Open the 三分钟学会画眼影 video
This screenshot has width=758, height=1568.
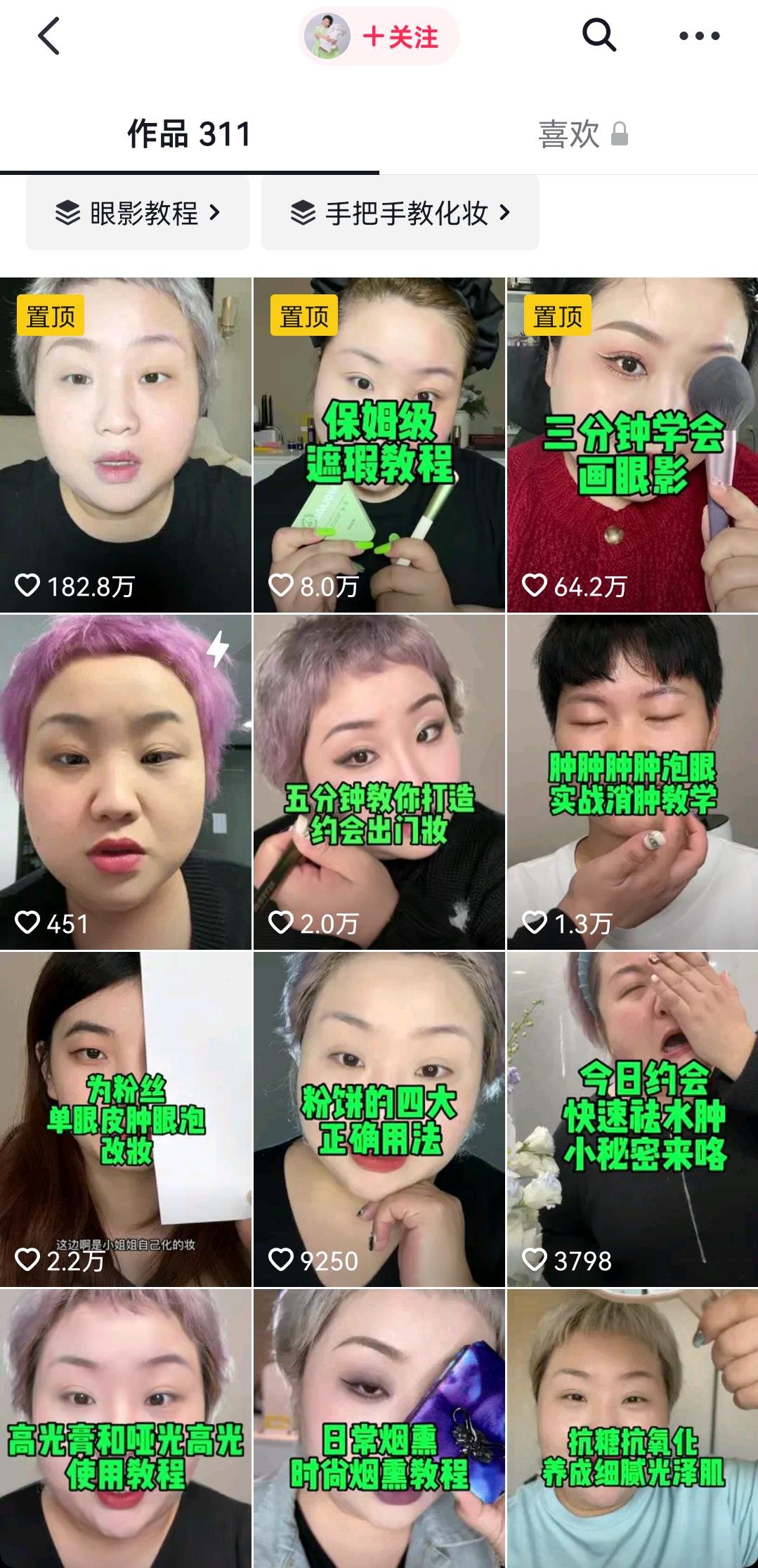[x=632, y=445]
